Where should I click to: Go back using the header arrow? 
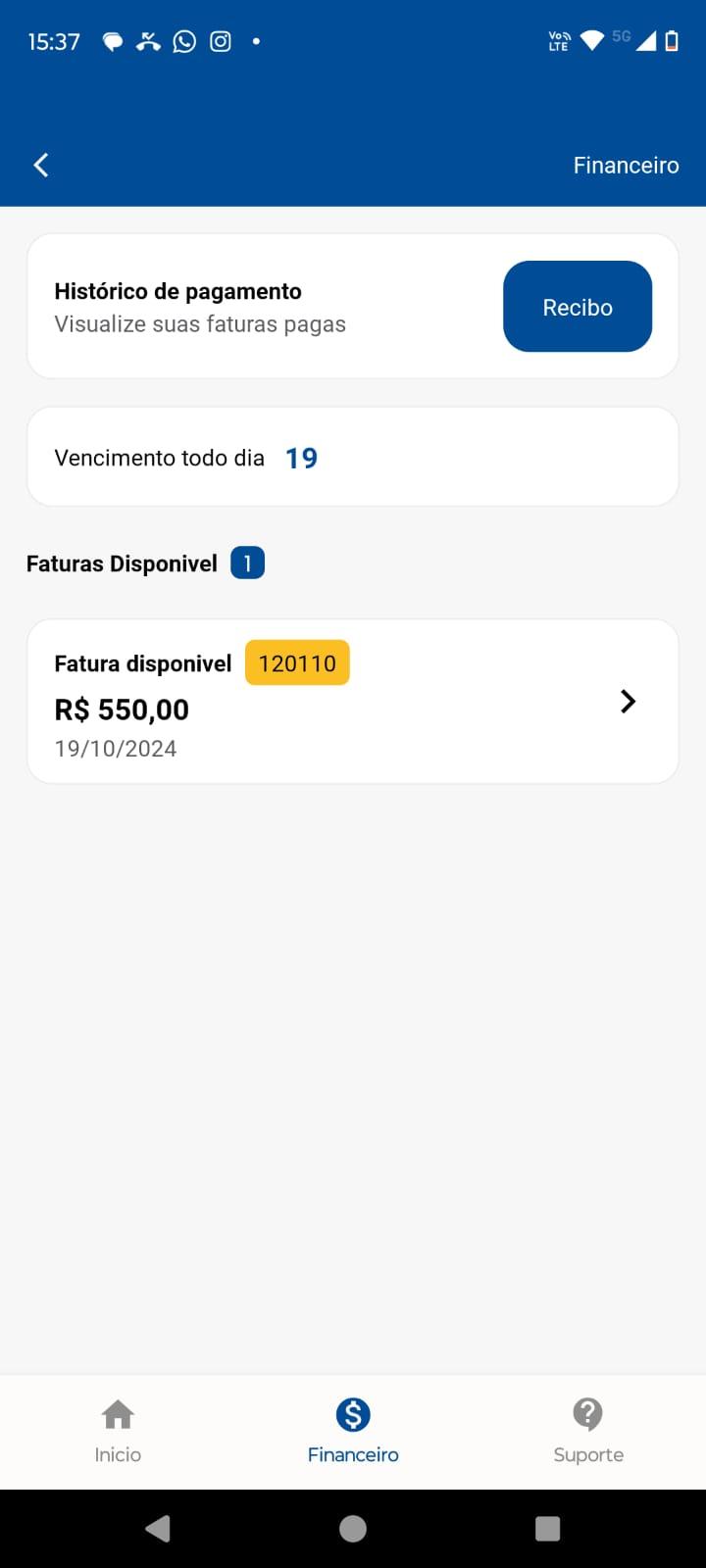pos(41,165)
